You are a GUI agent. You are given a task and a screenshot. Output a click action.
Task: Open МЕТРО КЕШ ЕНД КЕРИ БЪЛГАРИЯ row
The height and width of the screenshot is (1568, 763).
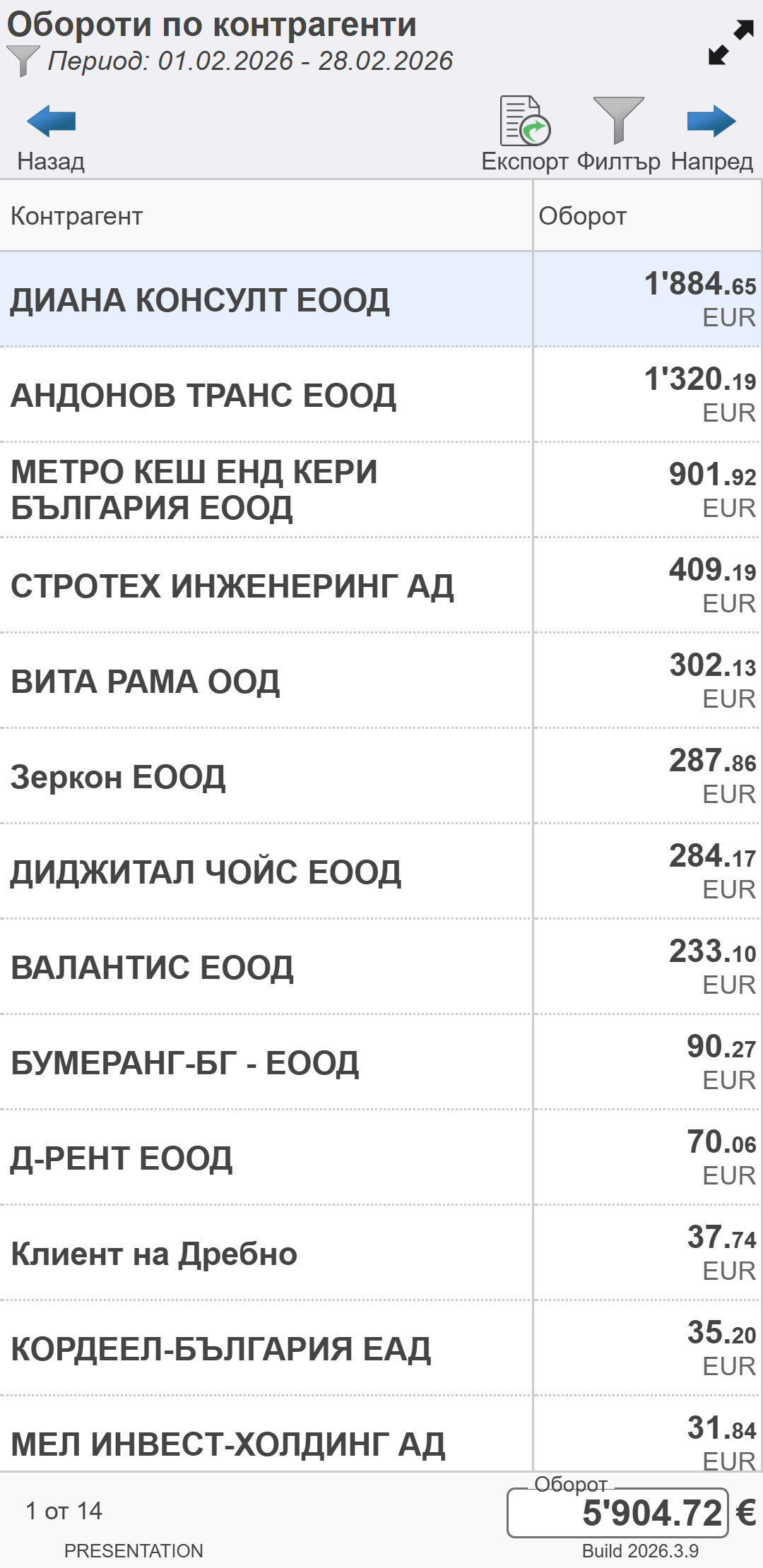[x=265, y=490]
